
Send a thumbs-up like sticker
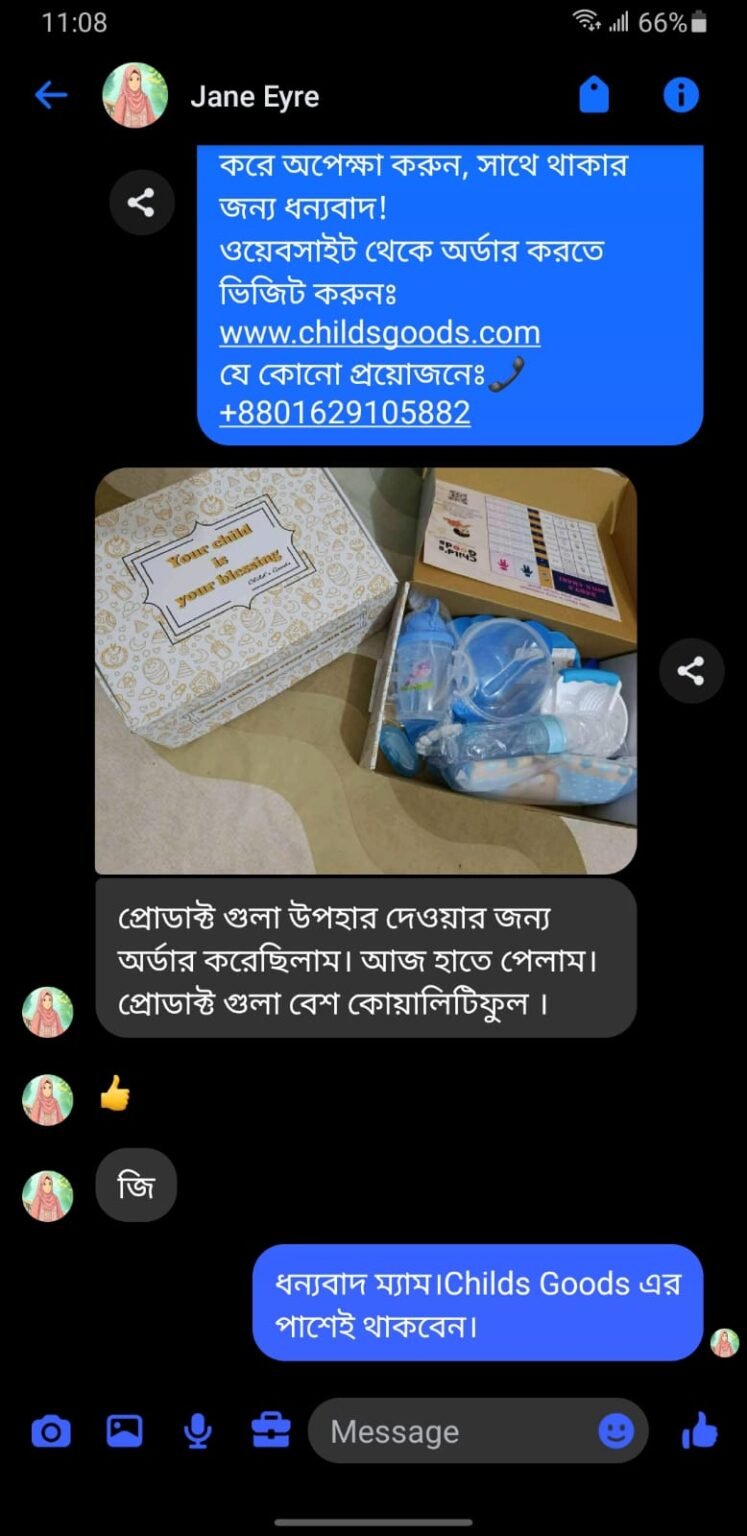tap(697, 1430)
